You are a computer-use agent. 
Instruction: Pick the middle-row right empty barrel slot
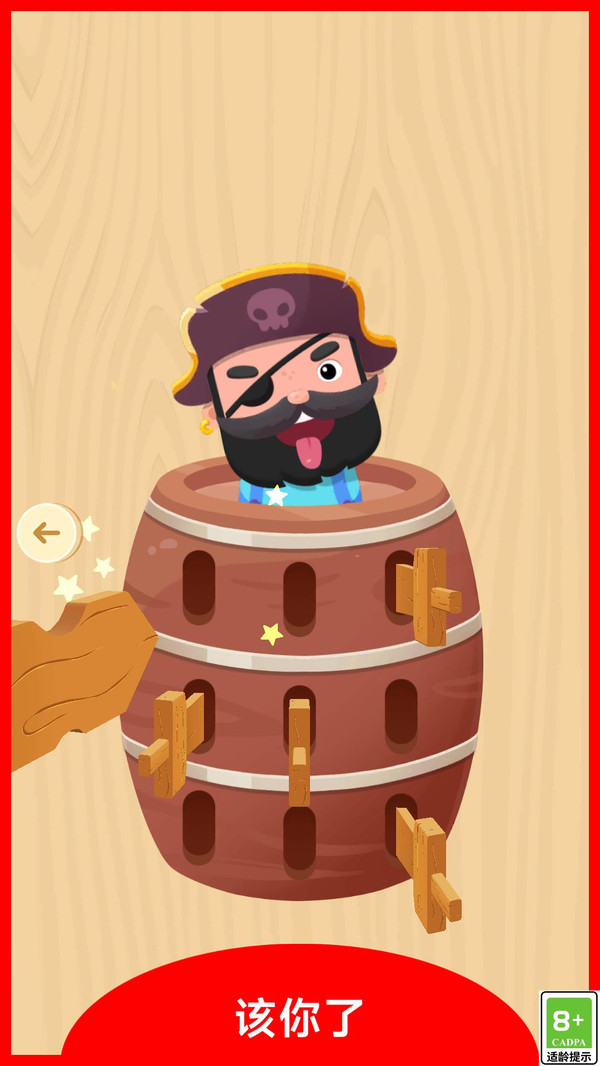(401, 712)
